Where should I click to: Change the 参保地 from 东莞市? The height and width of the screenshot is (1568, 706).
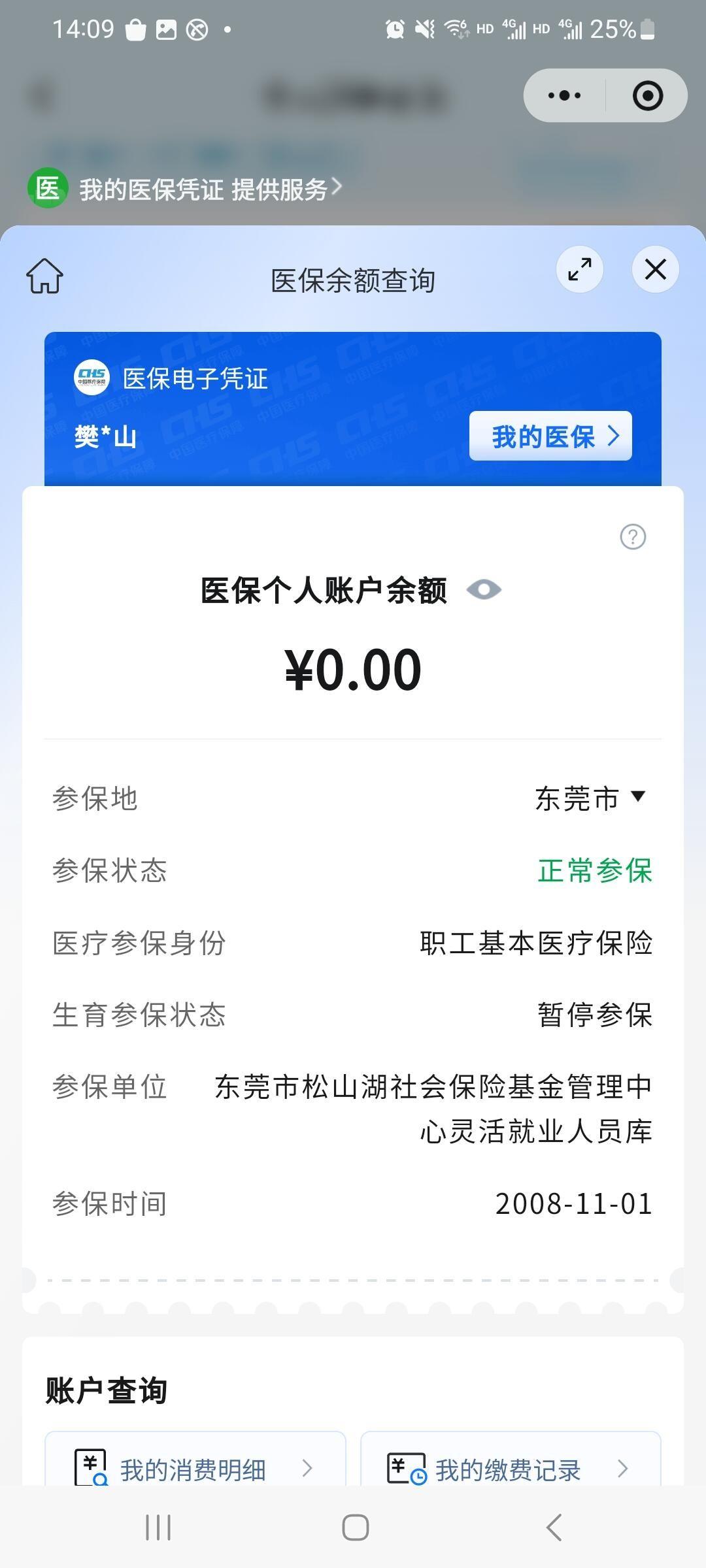[x=590, y=798]
